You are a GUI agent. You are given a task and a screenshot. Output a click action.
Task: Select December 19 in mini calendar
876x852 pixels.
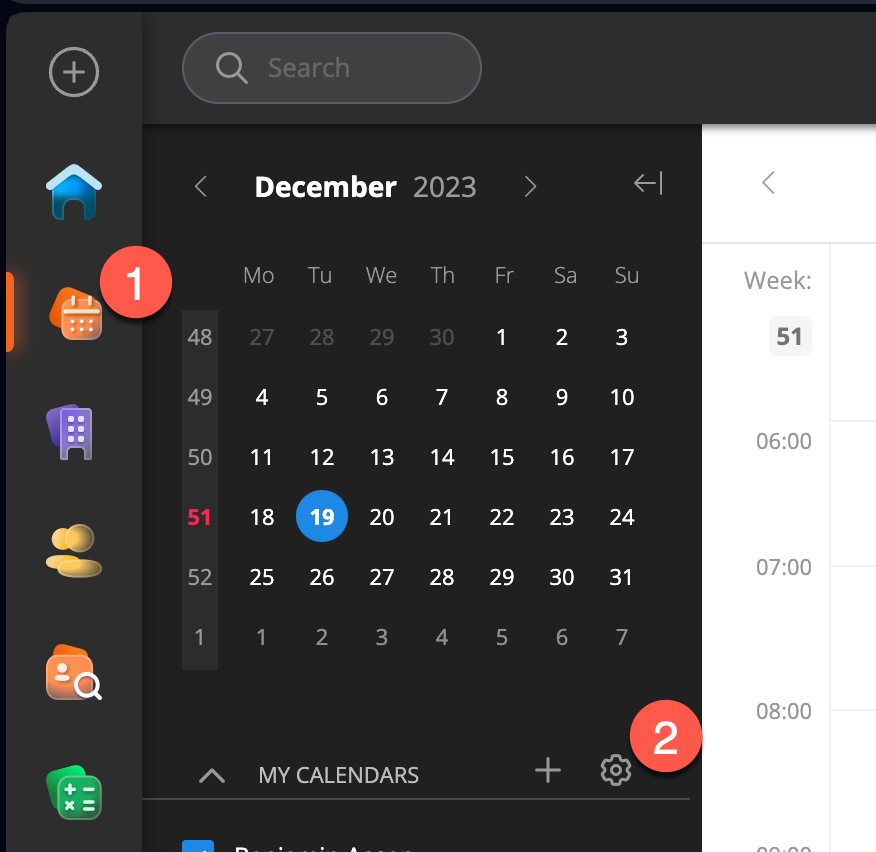click(322, 517)
